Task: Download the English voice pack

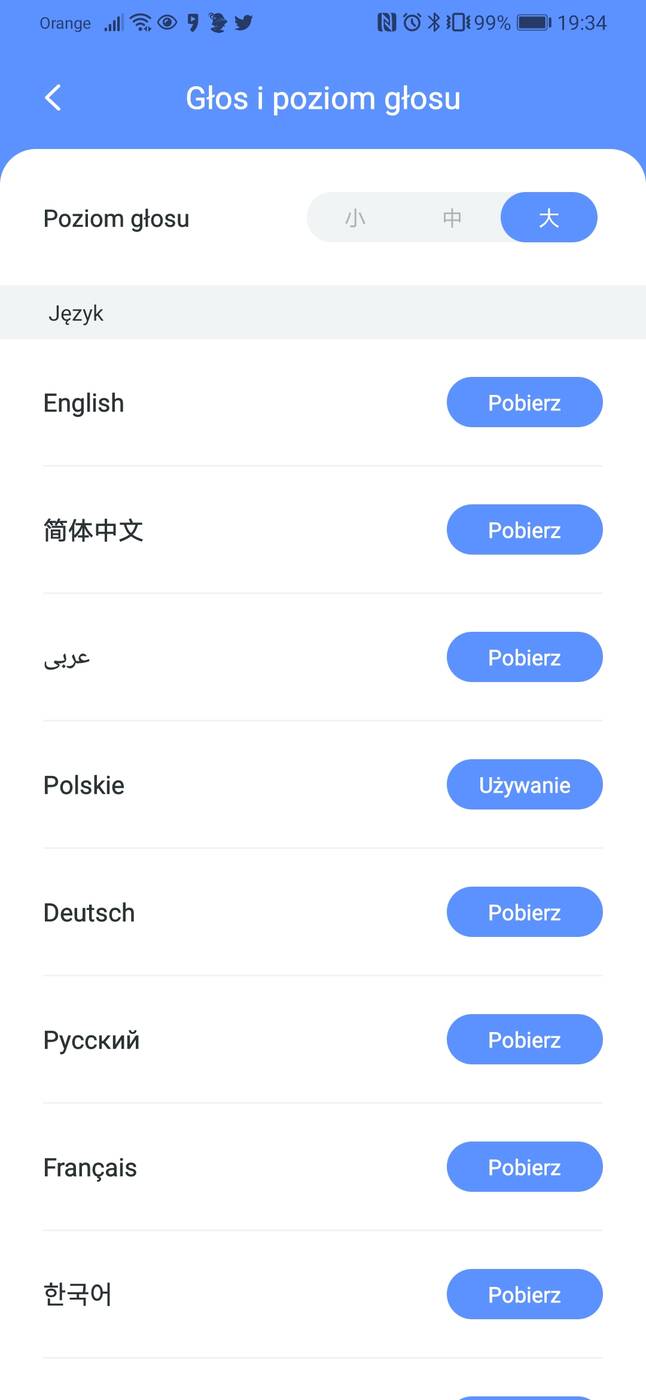Action: click(x=524, y=403)
